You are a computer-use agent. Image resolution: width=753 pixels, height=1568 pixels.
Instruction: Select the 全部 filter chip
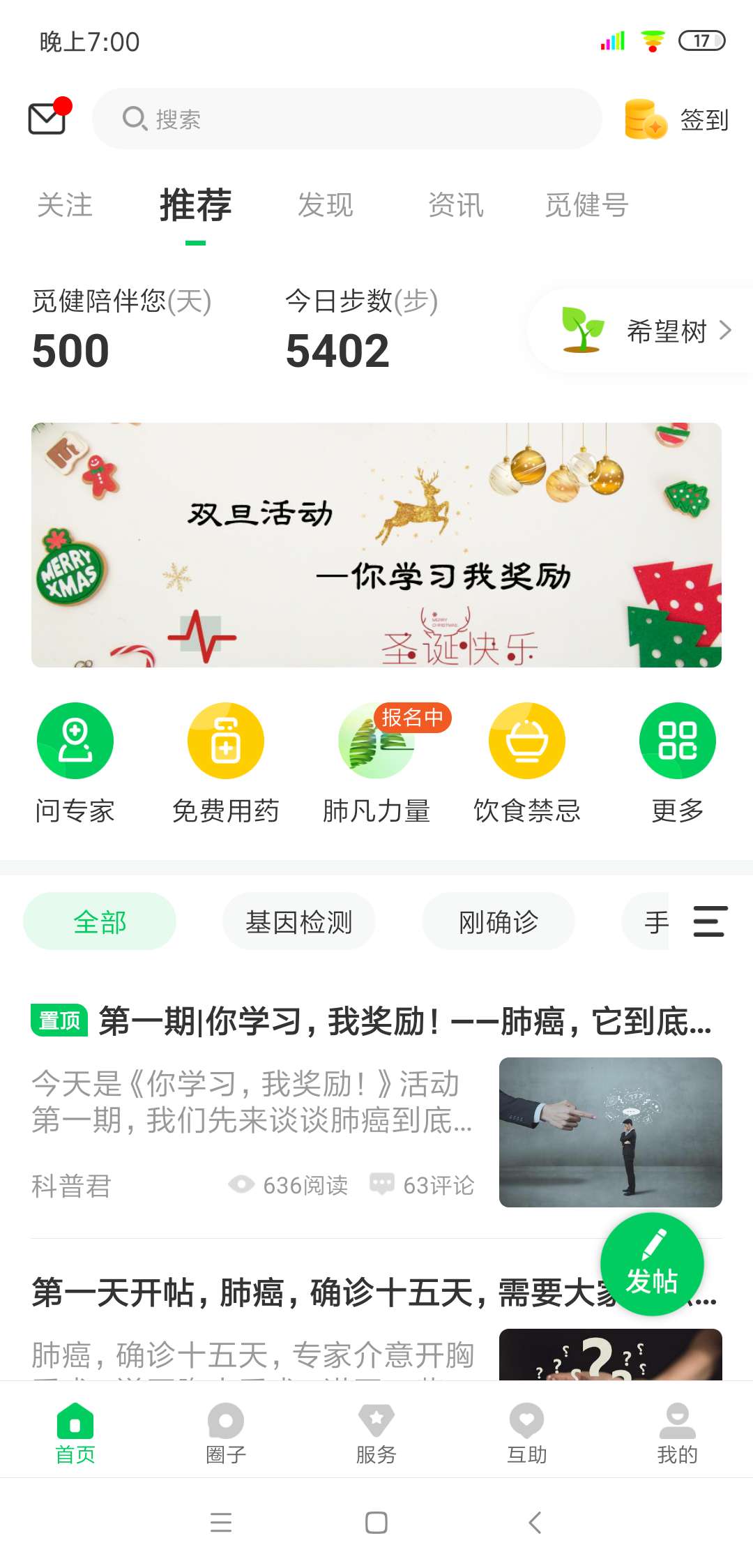point(99,921)
